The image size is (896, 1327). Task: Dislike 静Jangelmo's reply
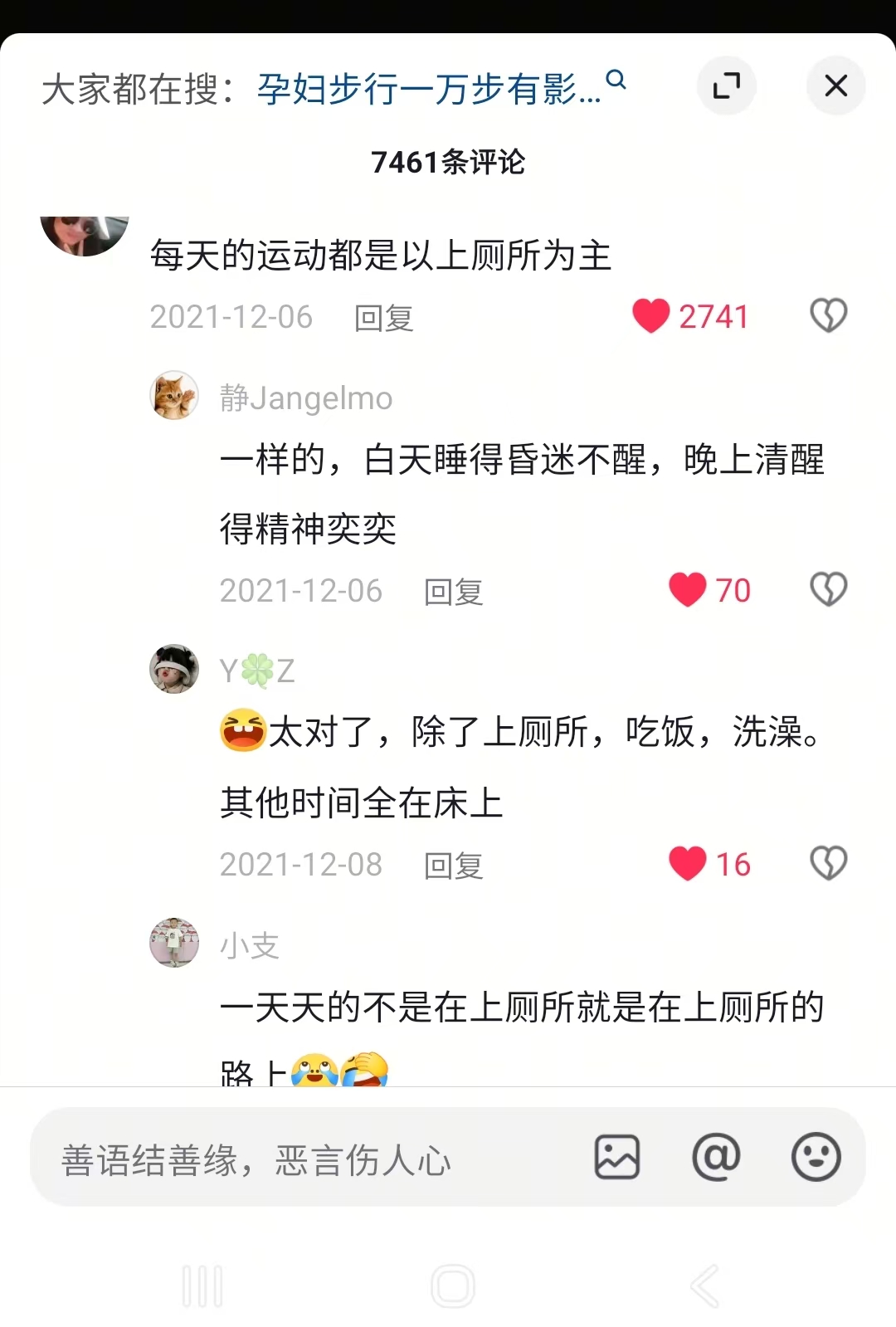pyautogui.click(x=828, y=590)
